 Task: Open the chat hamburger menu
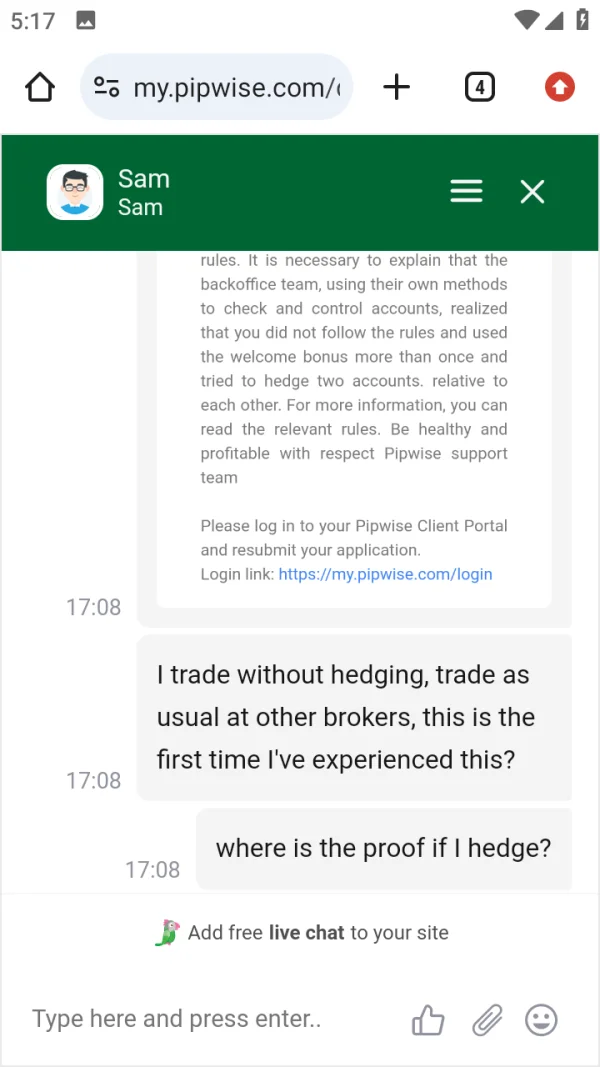pyautogui.click(x=466, y=192)
